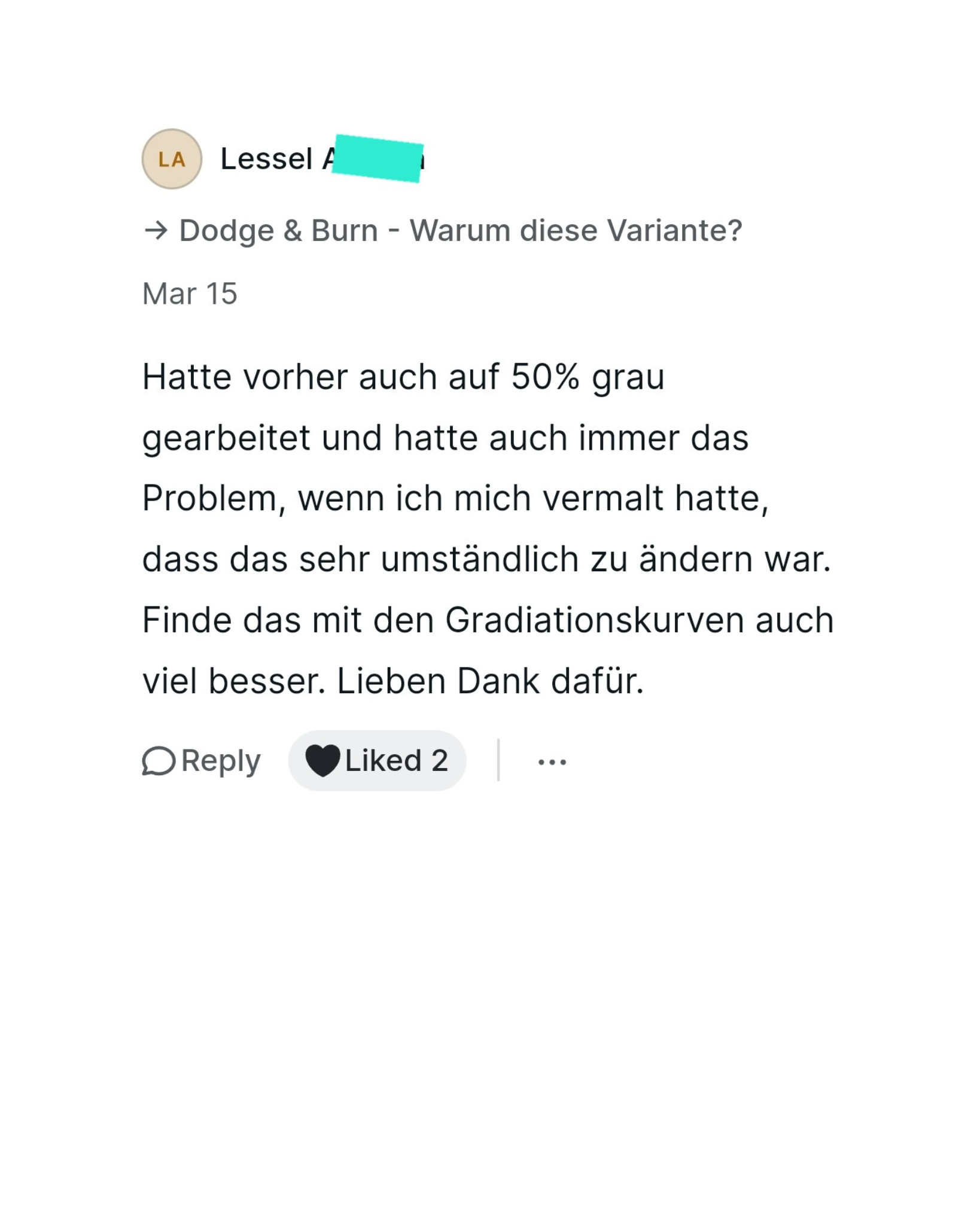Open the Dodge & Burn post link
This screenshot has height=1225, width=980.
459,231
